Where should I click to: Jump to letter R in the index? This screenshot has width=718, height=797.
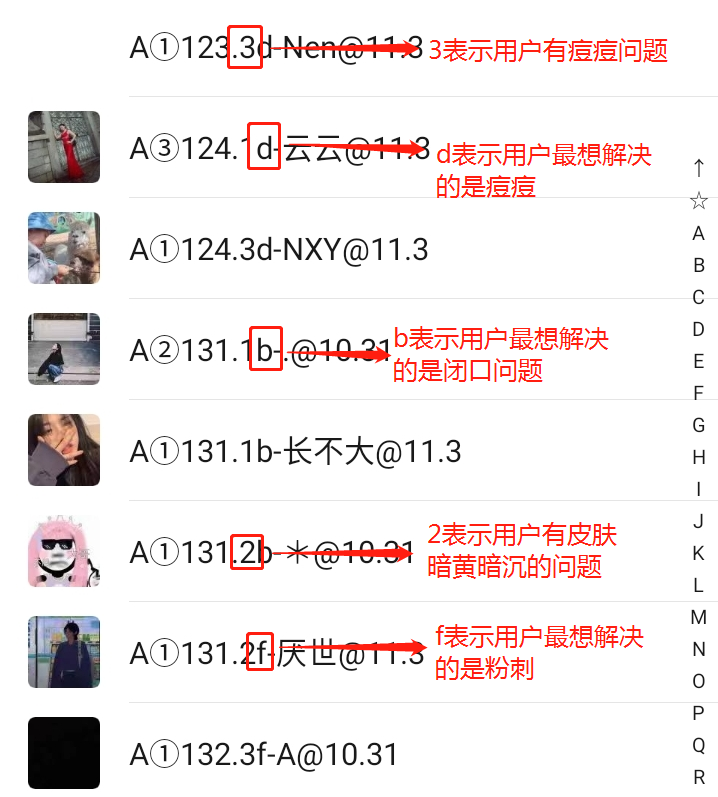698,777
